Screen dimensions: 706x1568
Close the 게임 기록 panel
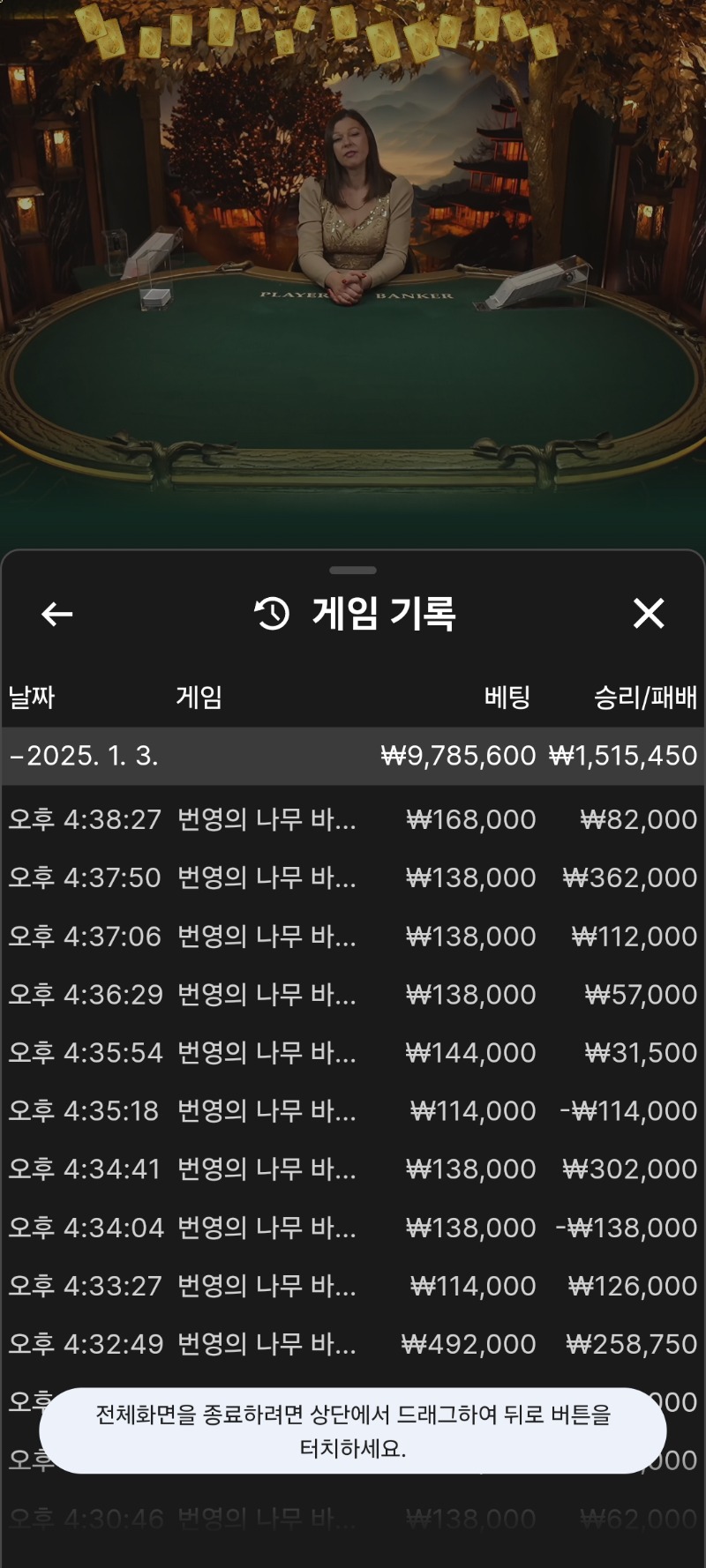click(649, 613)
